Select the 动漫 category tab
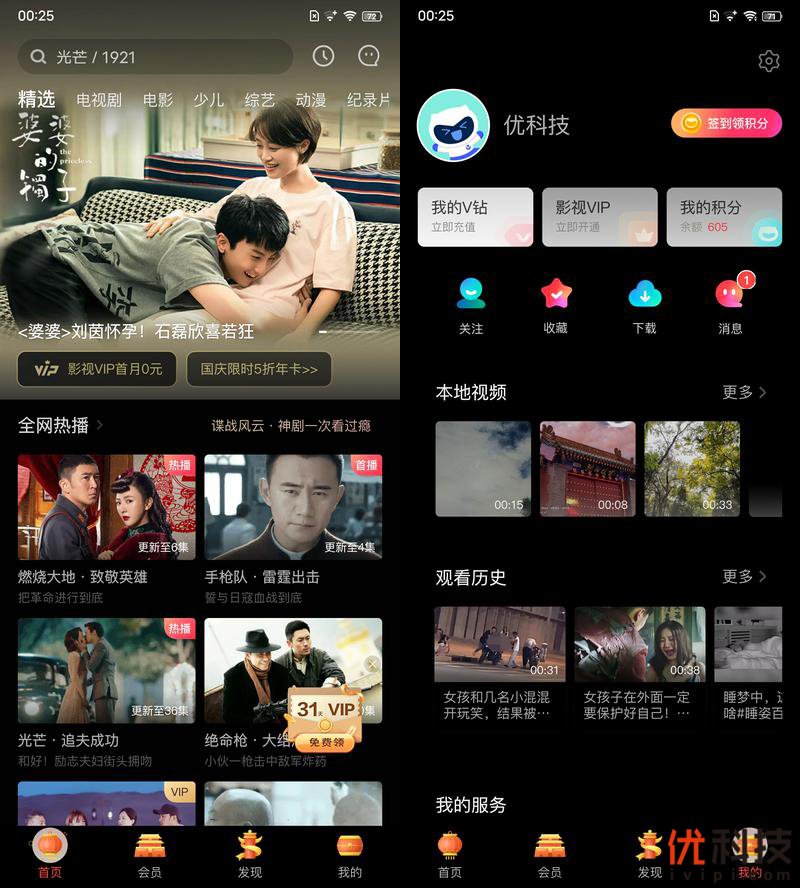Screen dimensions: 800x888 point(311,100)
